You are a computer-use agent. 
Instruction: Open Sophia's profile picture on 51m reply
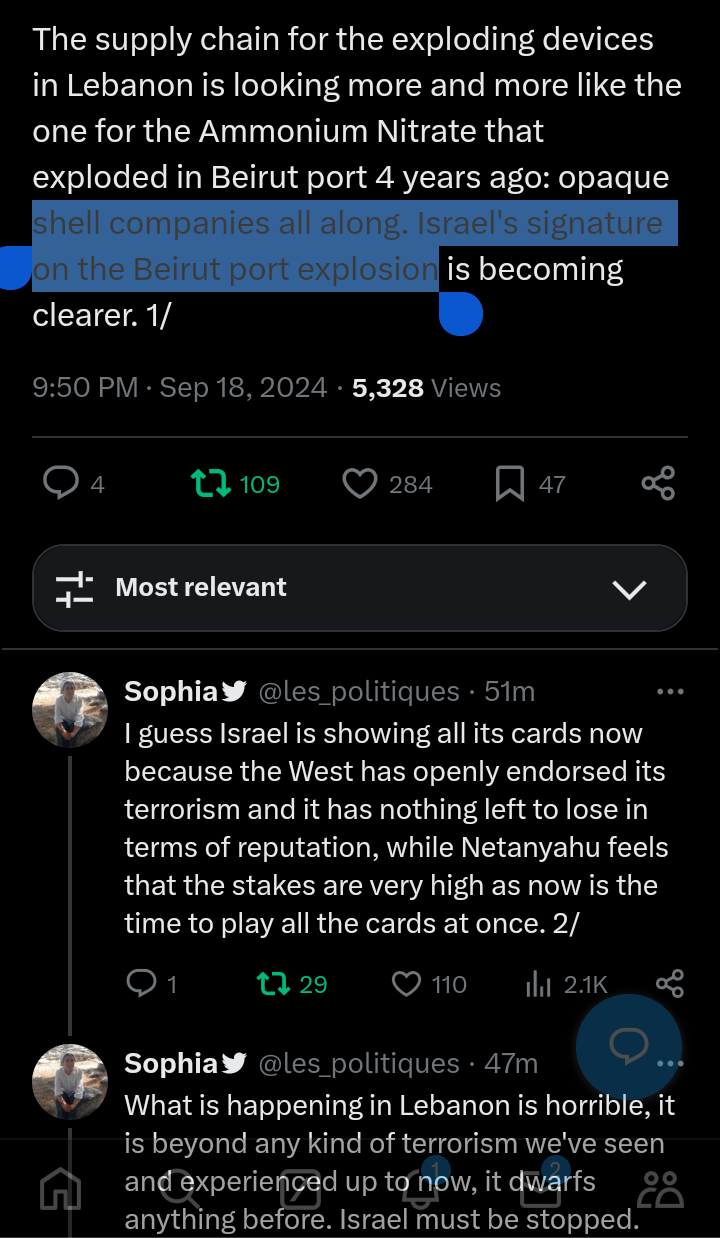(70, 710)
